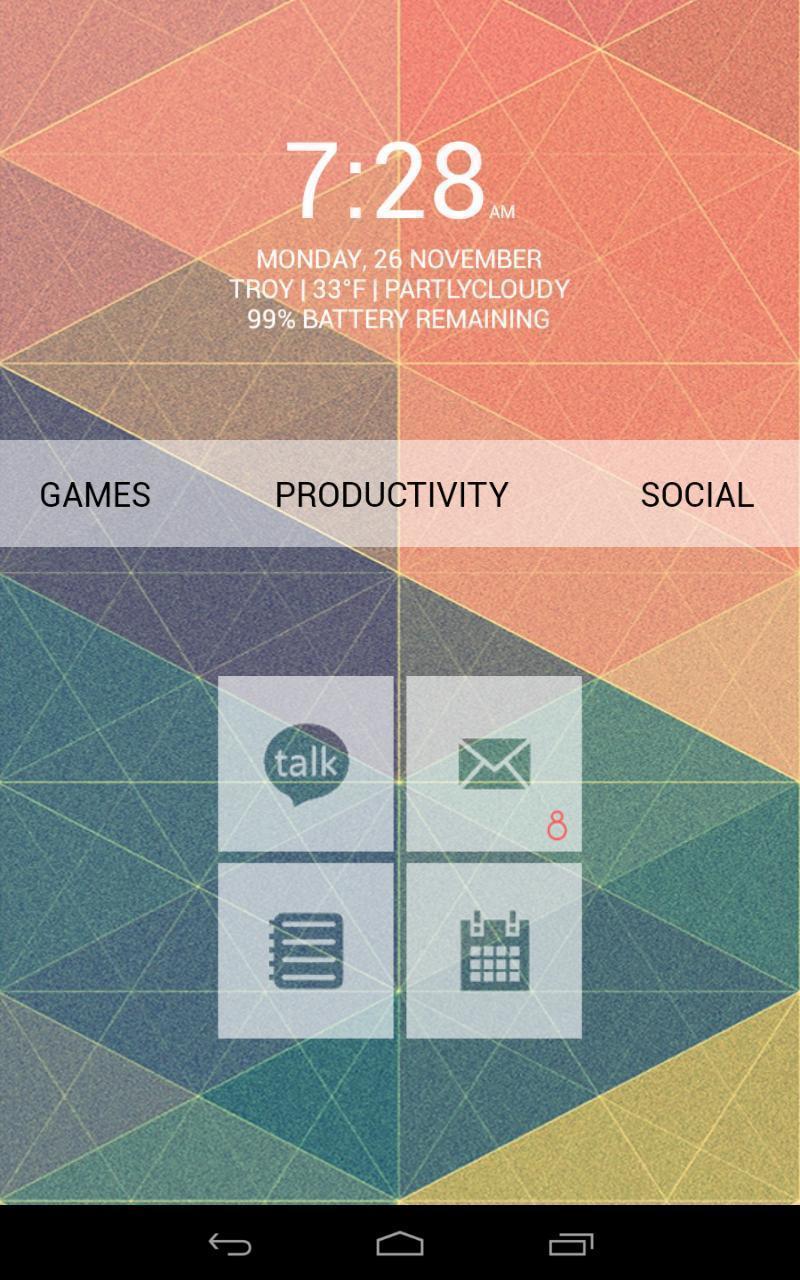
Task: Open the recent apps view
Action: coord(571,1244)
